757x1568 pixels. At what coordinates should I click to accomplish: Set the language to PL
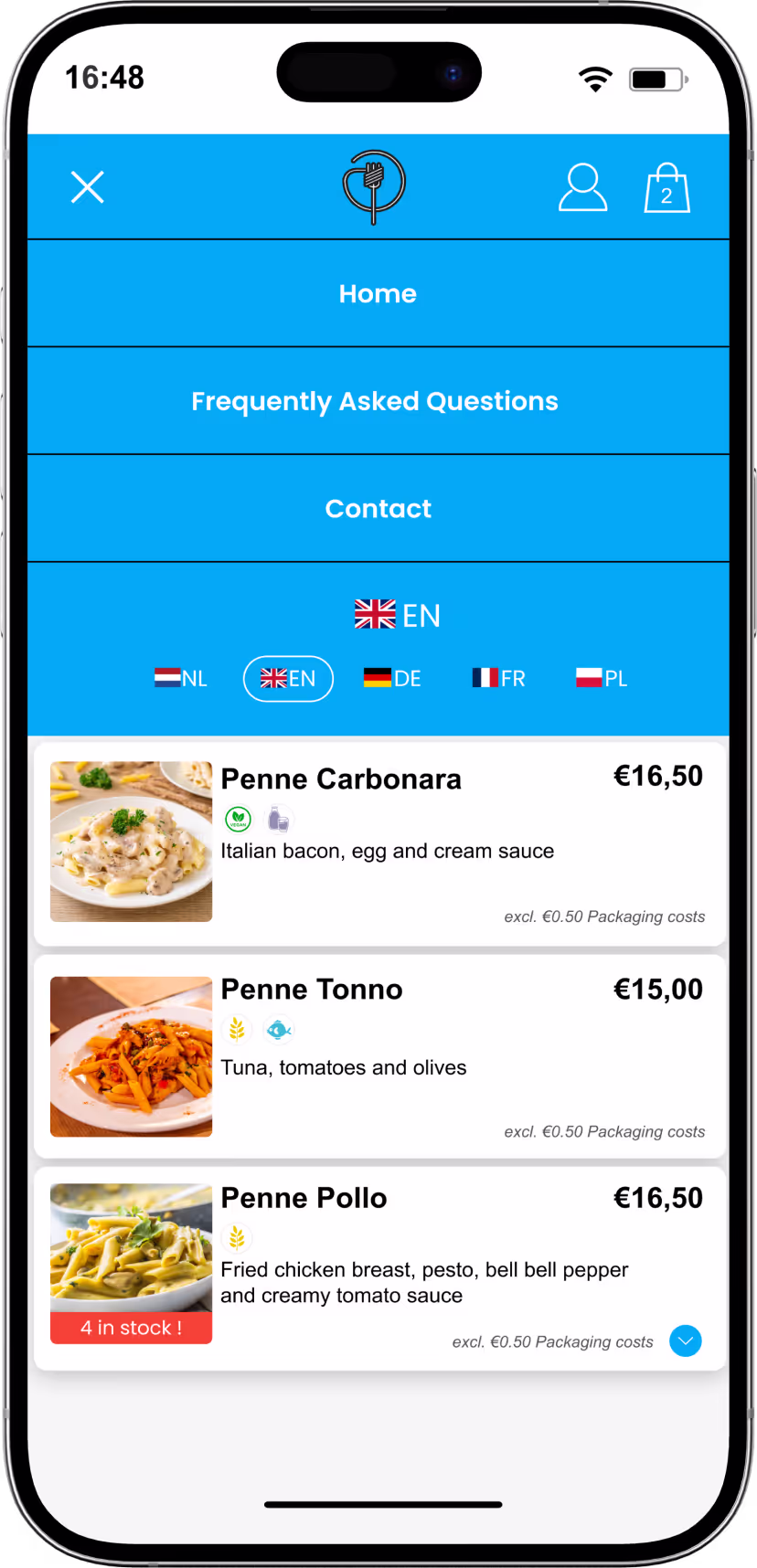tap(601, 678)
